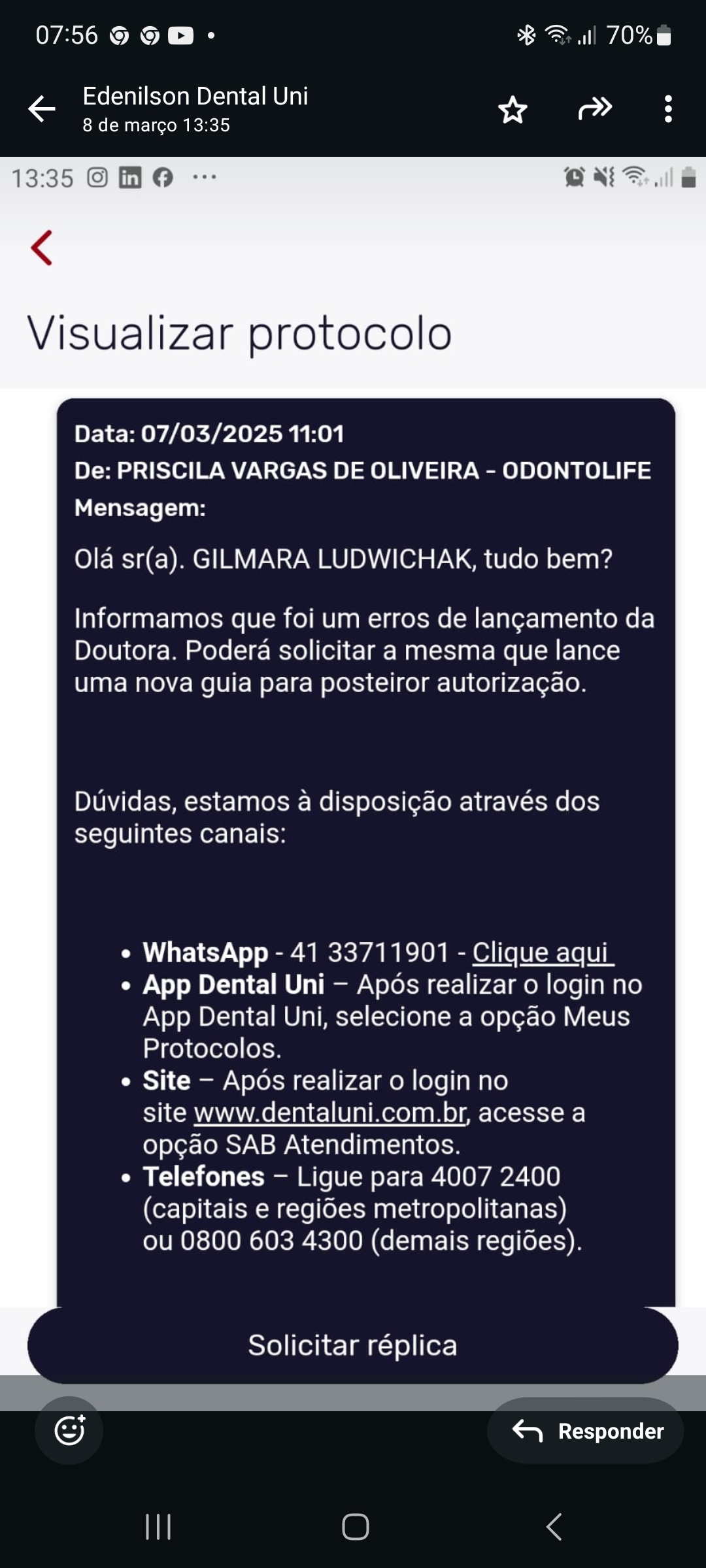Open the overflow menu
The width and height of the screenshot is (706, 1568).
point(667,108)
